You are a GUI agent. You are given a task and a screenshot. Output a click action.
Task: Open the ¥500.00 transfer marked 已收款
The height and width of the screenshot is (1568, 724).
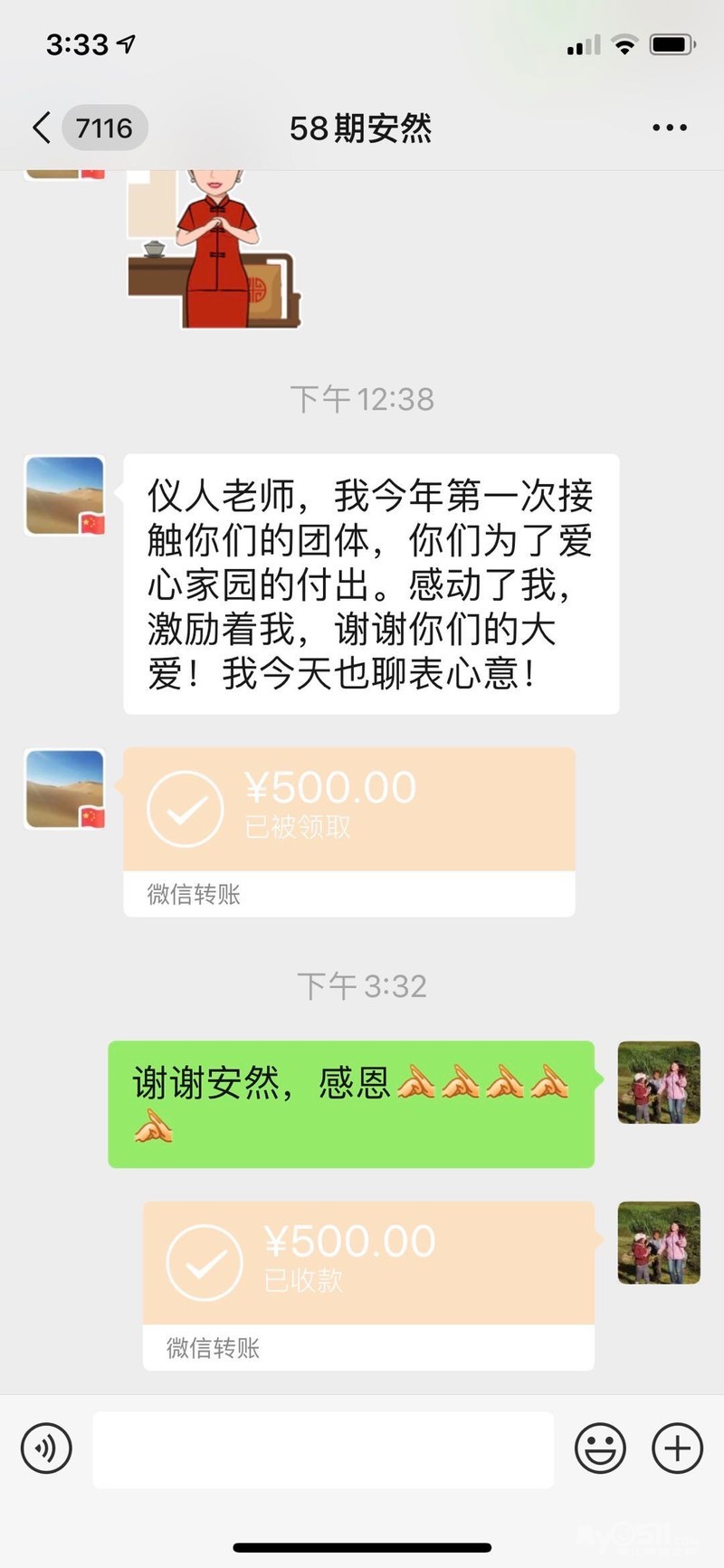click(x=368, y=1284)
